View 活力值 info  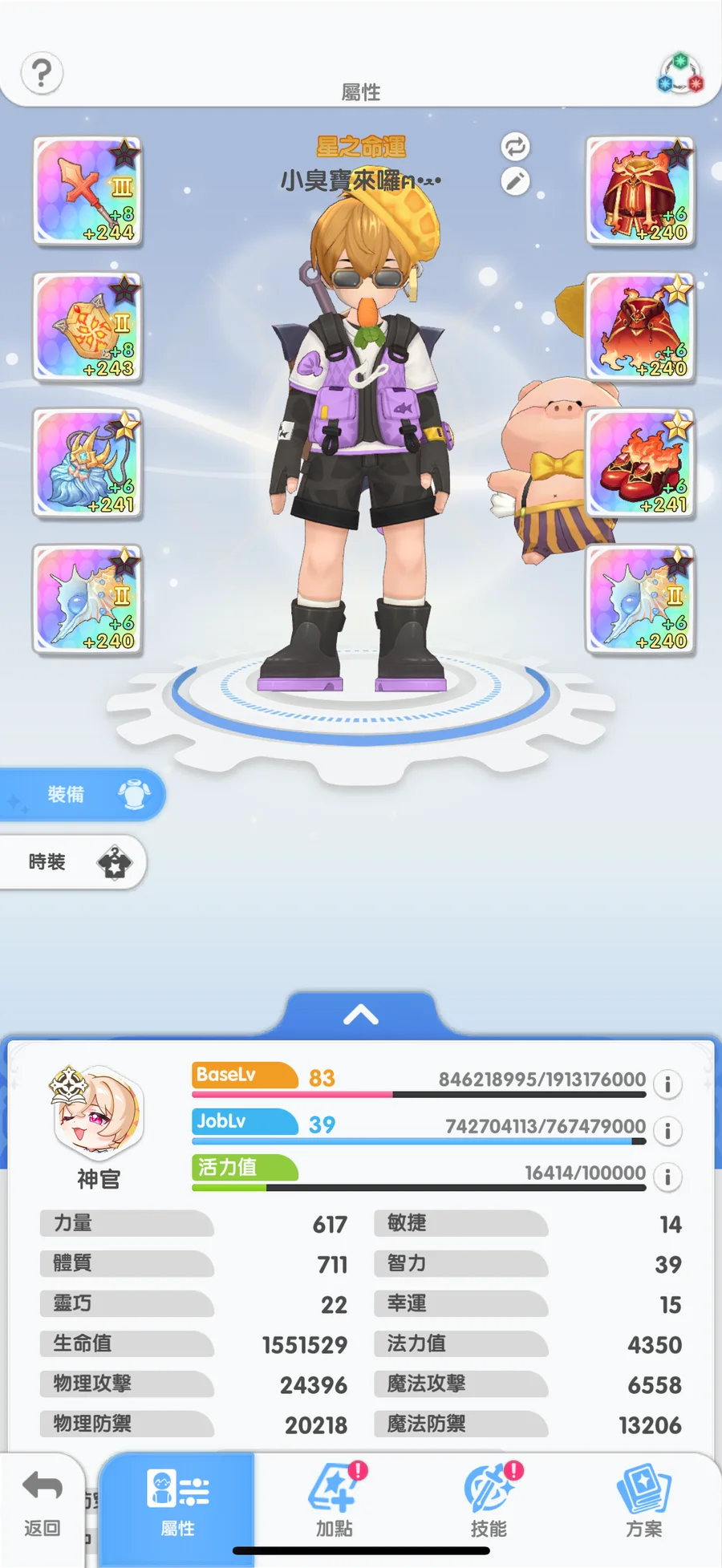(x=667, y=1177)
